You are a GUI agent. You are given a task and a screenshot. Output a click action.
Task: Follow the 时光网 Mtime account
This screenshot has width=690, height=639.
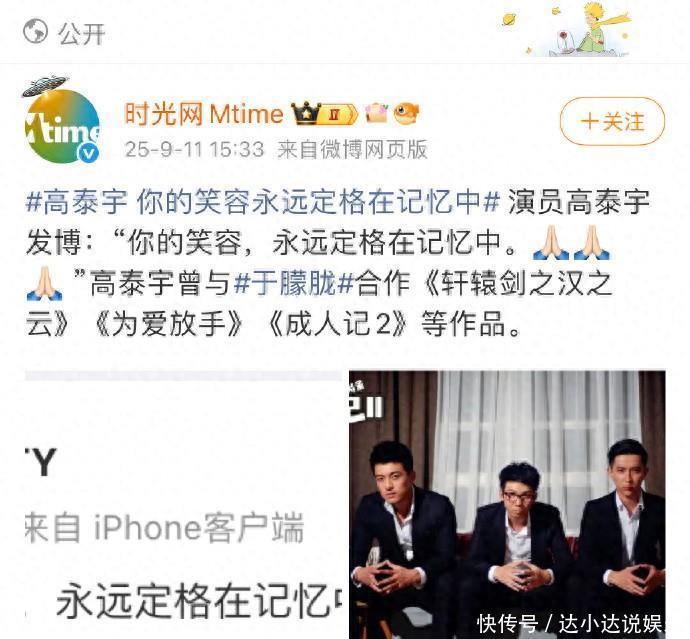pyautogui.click(x=612, y=122)
